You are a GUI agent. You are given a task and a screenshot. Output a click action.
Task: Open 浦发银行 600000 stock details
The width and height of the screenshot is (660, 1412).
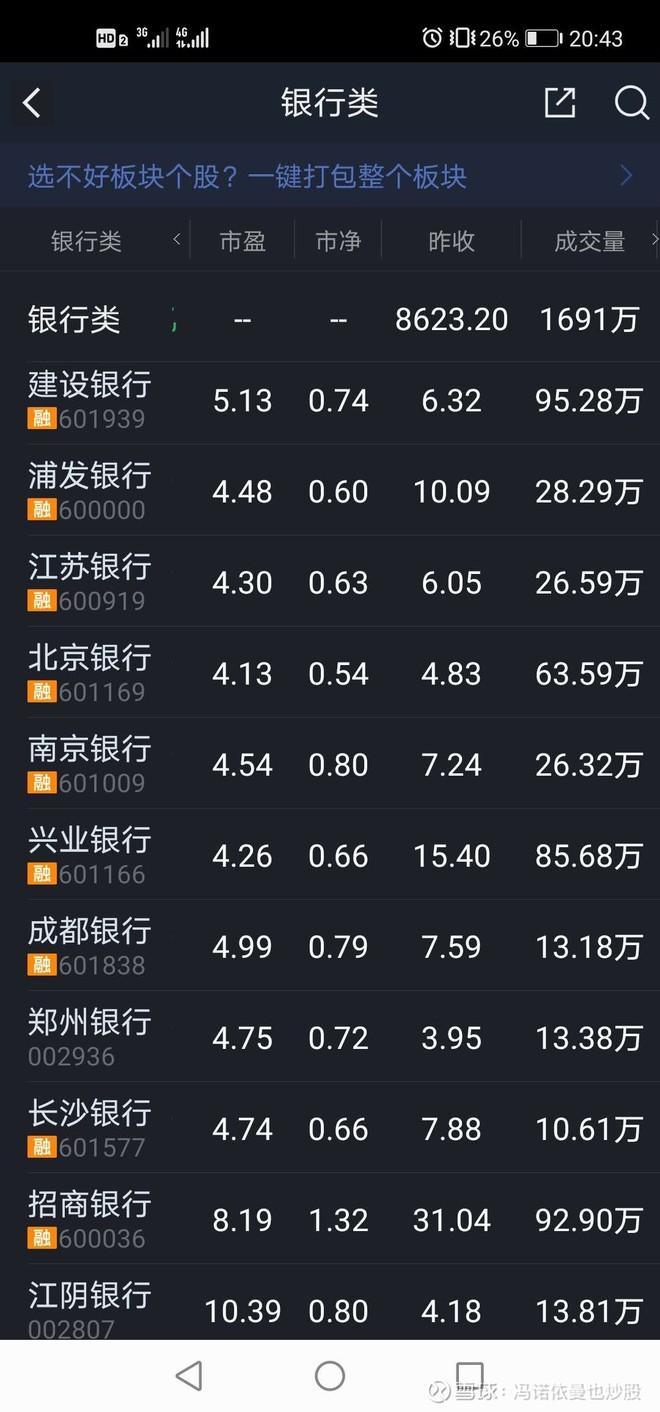coord(330,490)
